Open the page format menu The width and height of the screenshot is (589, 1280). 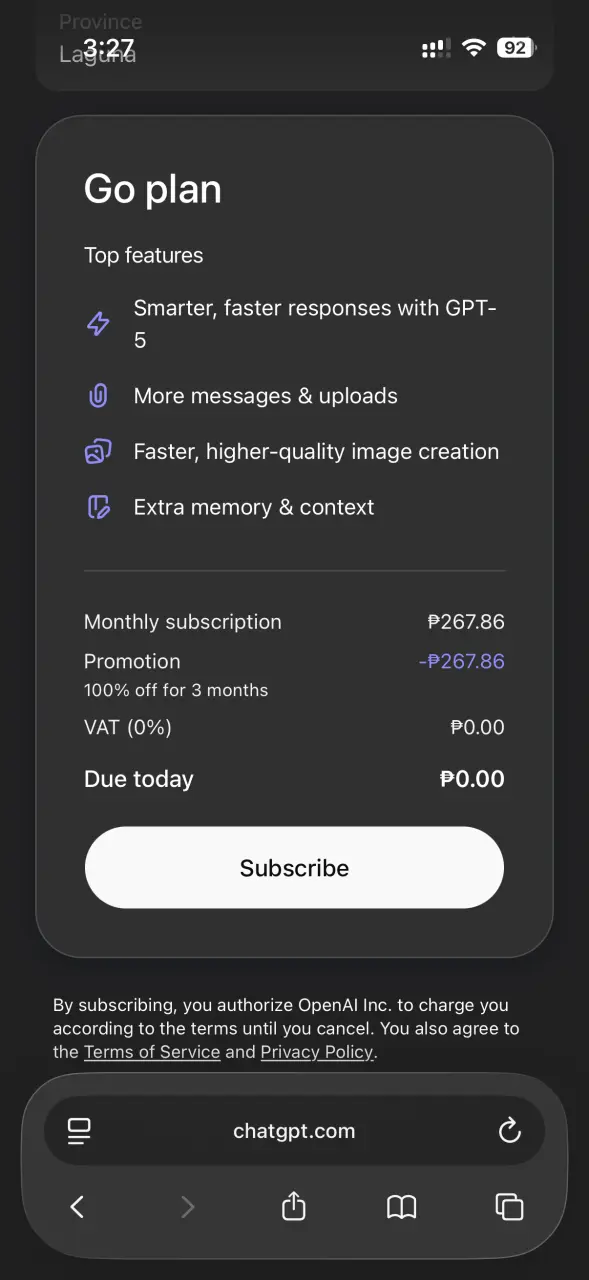point(79,1131)
